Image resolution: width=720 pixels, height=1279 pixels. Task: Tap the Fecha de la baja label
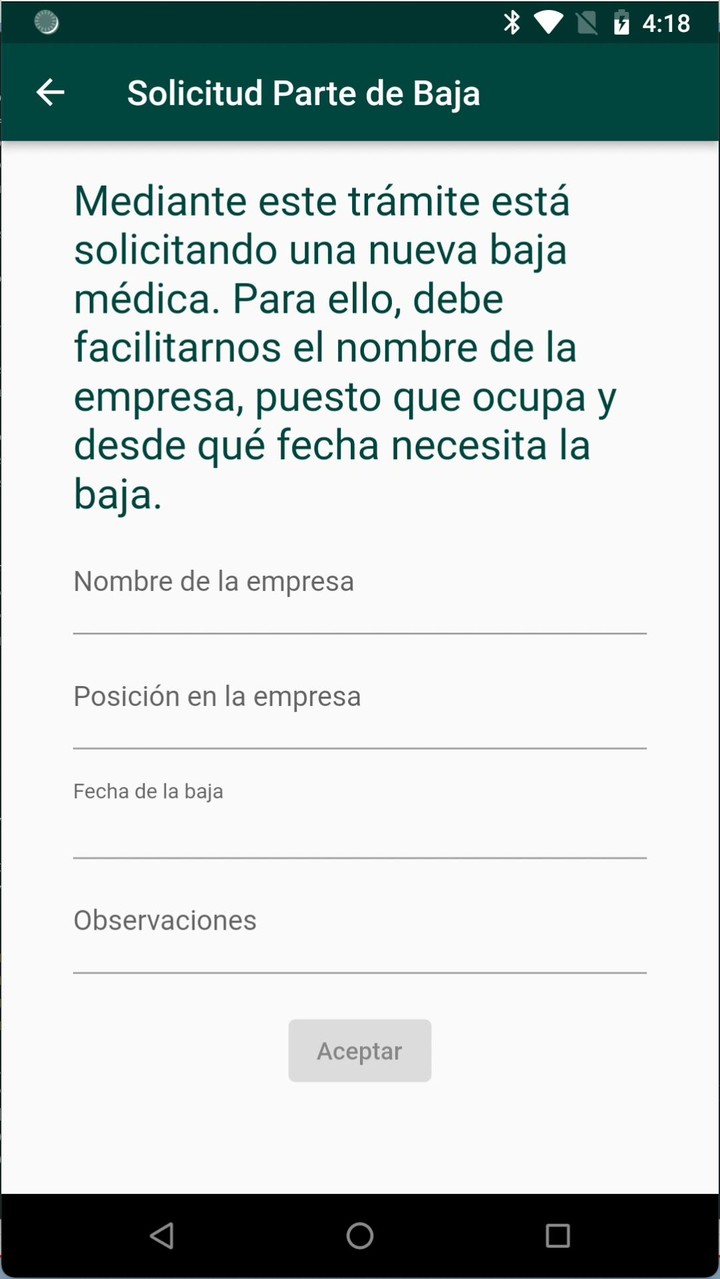tap(147, 791)
